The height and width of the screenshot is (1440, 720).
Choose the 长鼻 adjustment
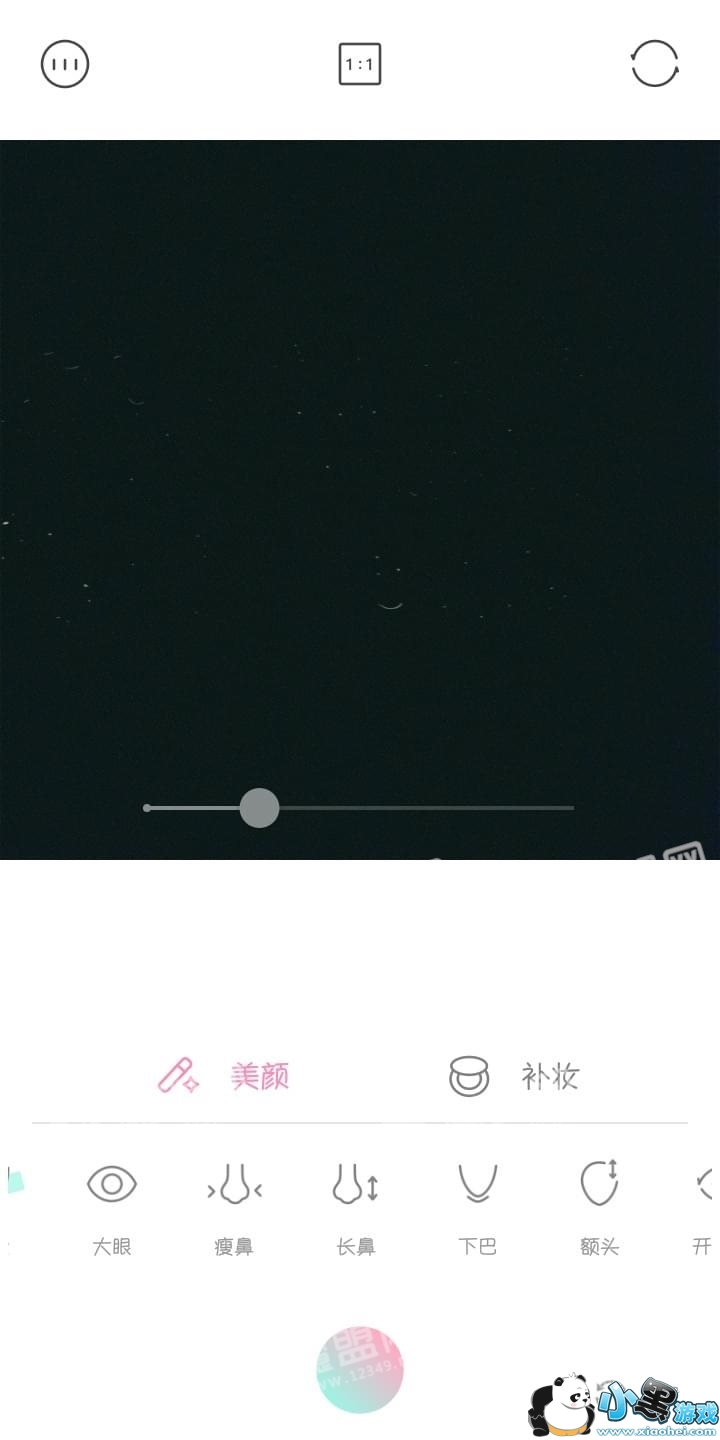(x=356, y=1207)
